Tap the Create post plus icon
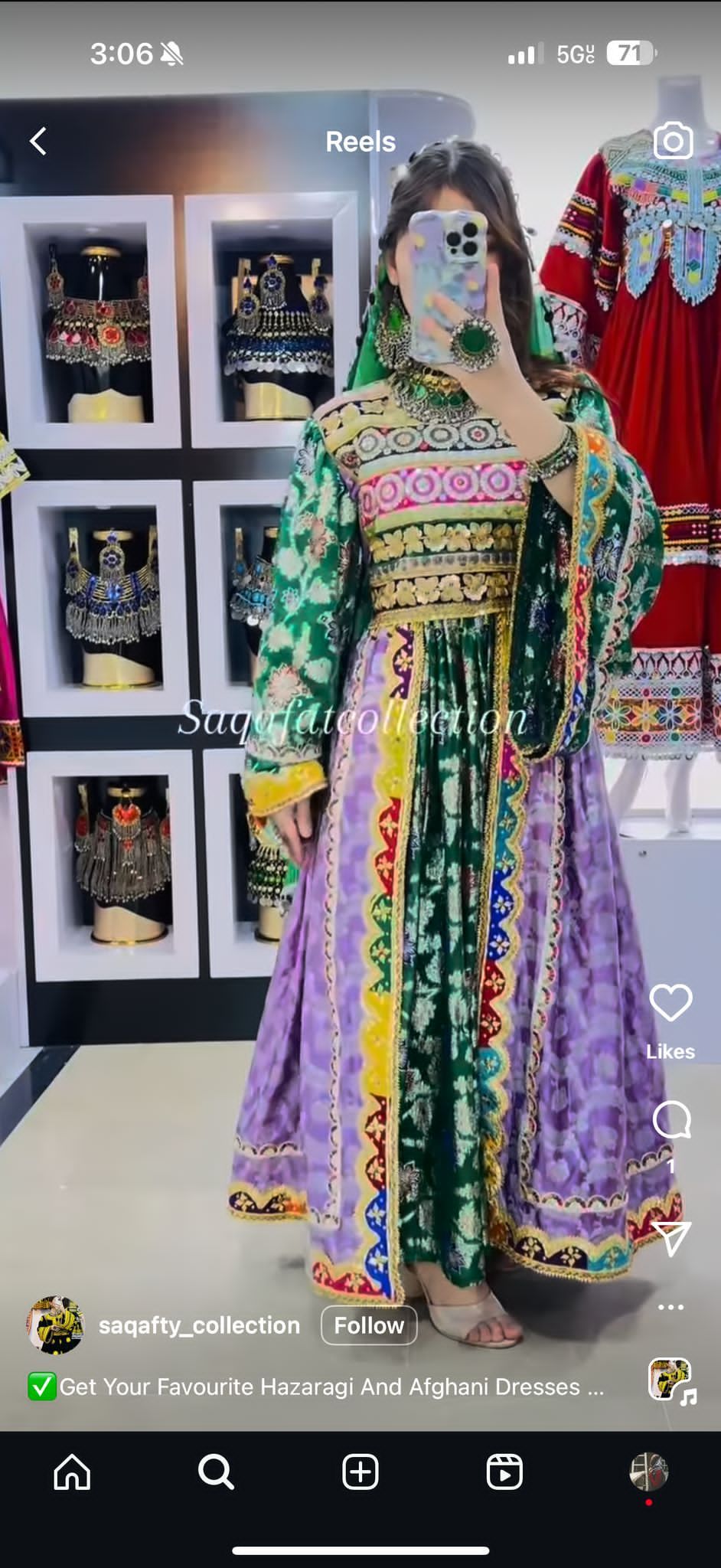The image size is (721, 1568). tap(360, 1471)
